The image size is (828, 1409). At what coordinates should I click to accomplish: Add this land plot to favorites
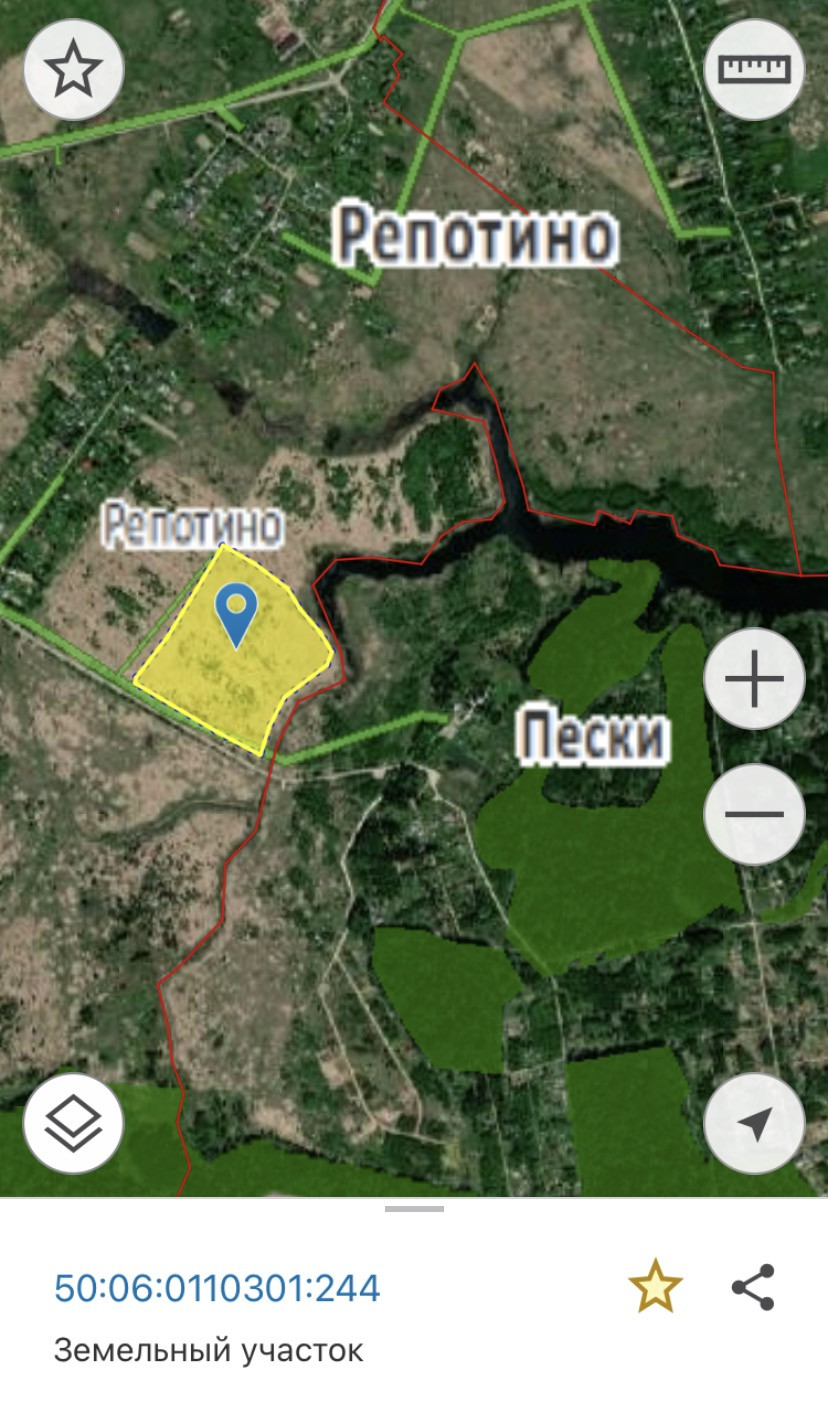pyautogui.click(x=655, y=1287)
